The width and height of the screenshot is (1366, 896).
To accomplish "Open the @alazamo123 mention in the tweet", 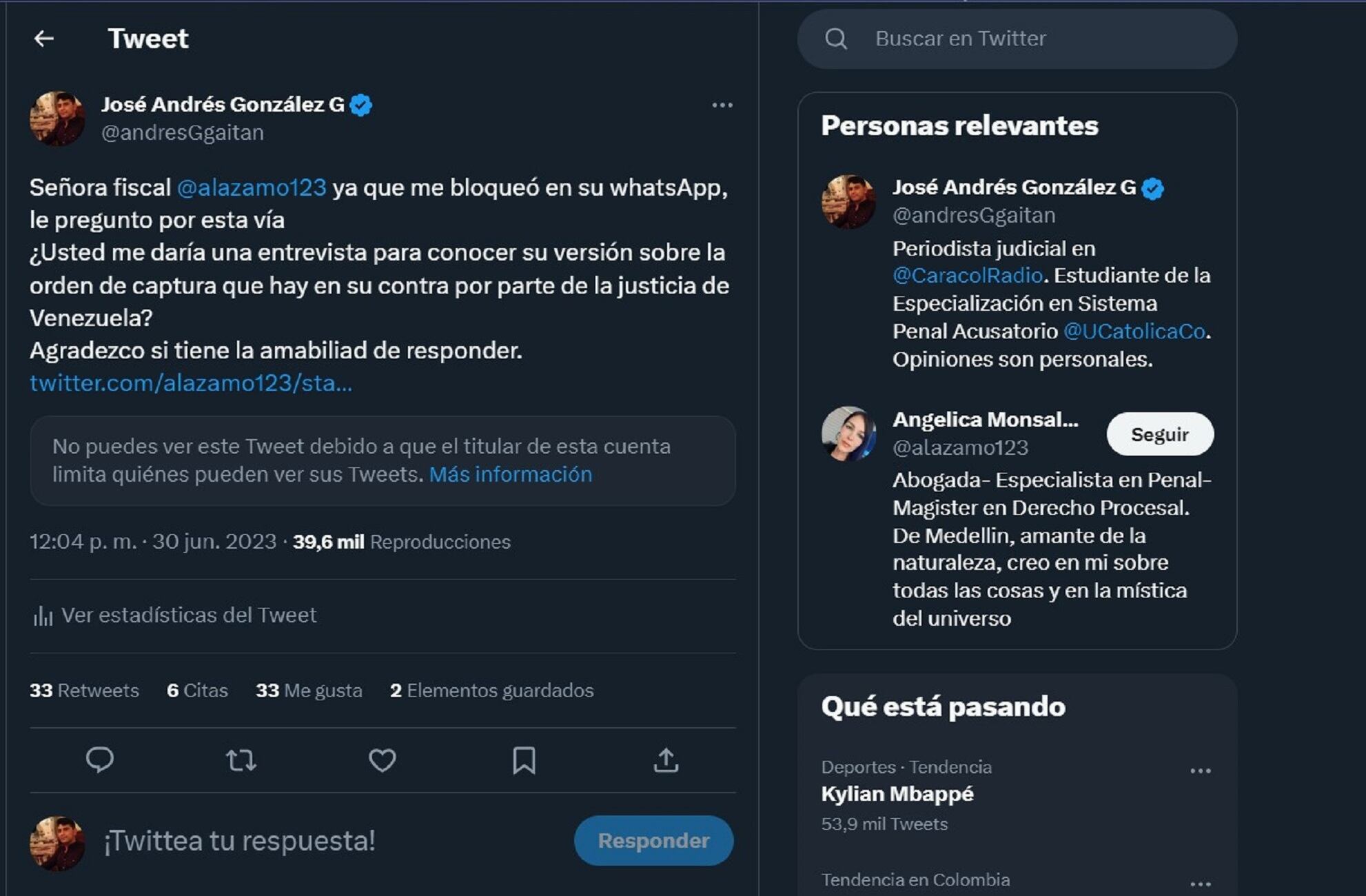I will click(x=252, y=187).
